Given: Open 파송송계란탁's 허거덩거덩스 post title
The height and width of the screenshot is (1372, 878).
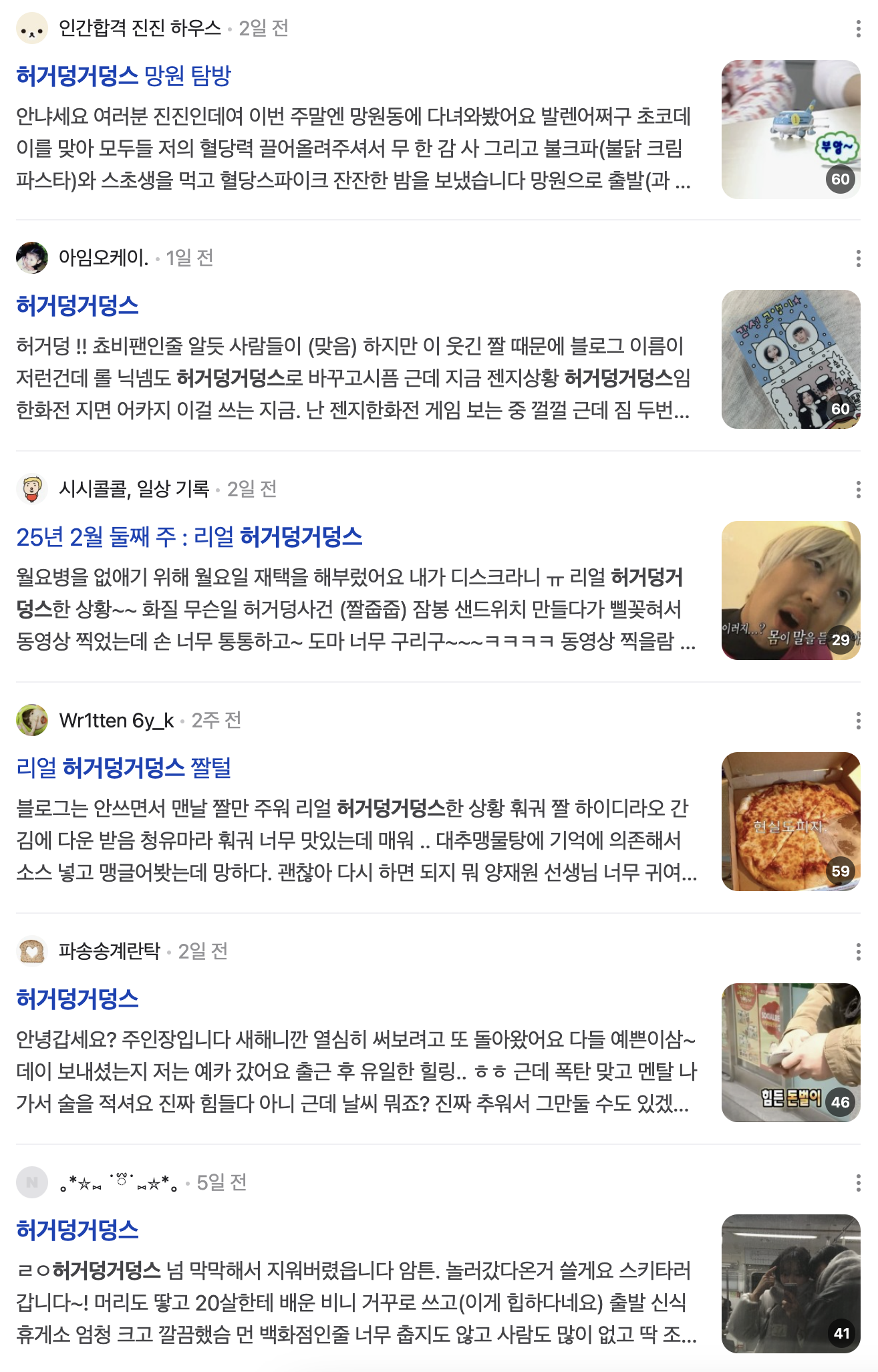Looking at the screenshot, I should (78, 999).
